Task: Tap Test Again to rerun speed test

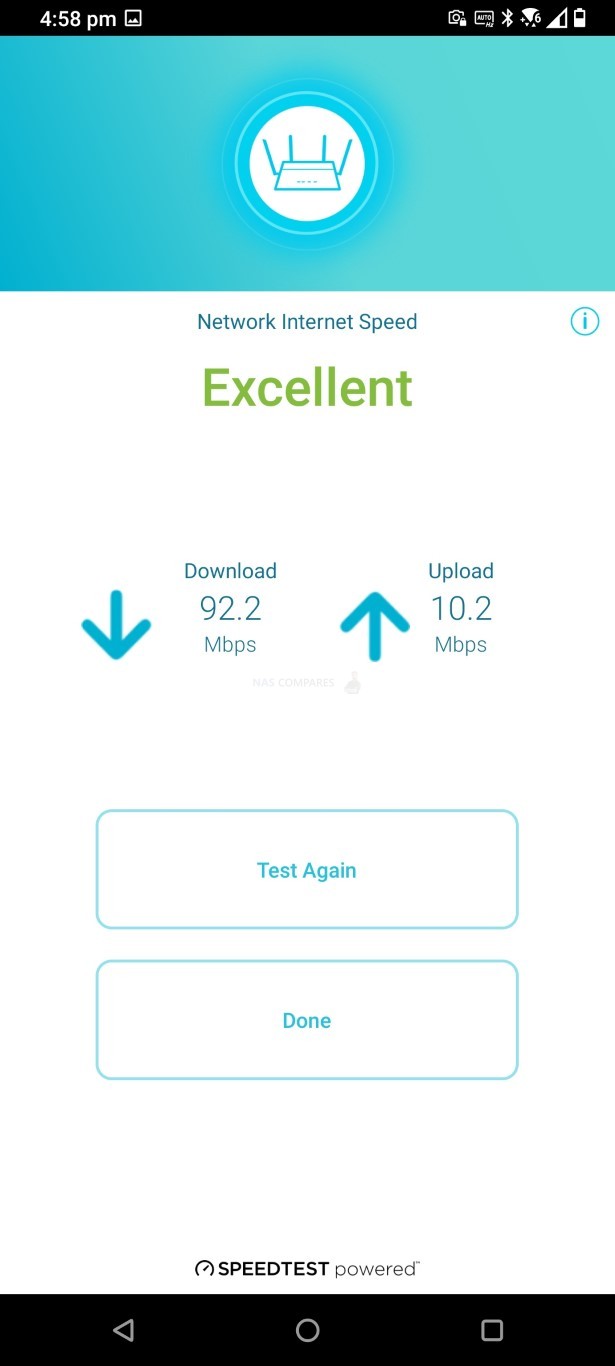Action: point(307,869)
